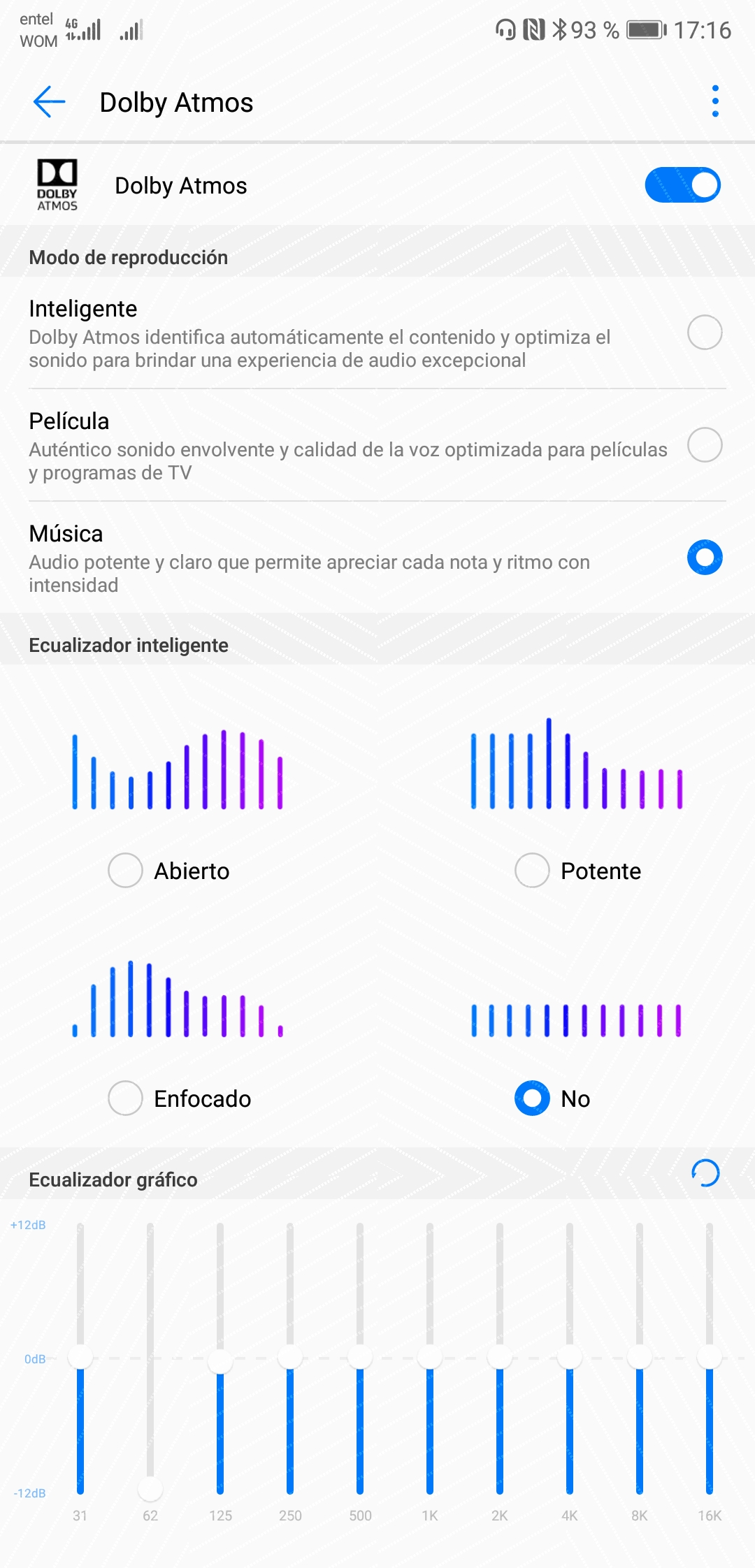755x1568 pixels.
Task: Tap the 62 Hz equalizer slider
Action: point(150,1488)
